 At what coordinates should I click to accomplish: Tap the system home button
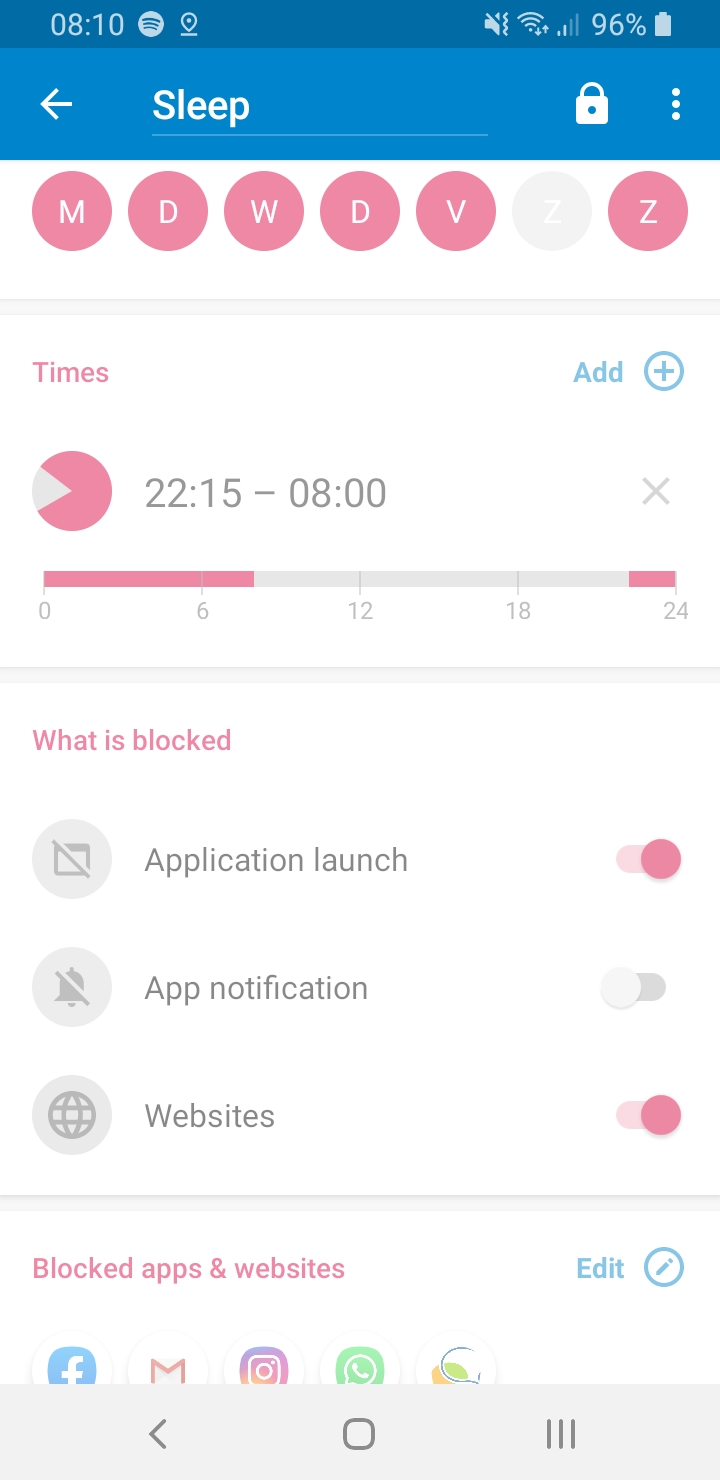(x=359, y=1434)
